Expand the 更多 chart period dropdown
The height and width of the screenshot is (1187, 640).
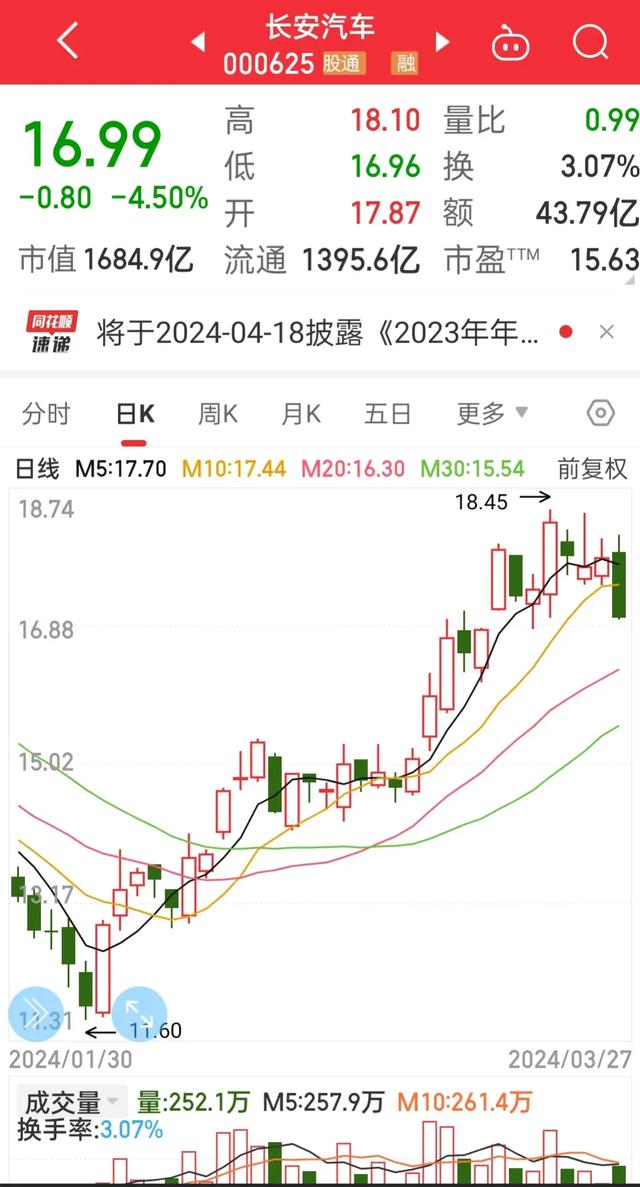pyautogui.click(x=492, y=414)
